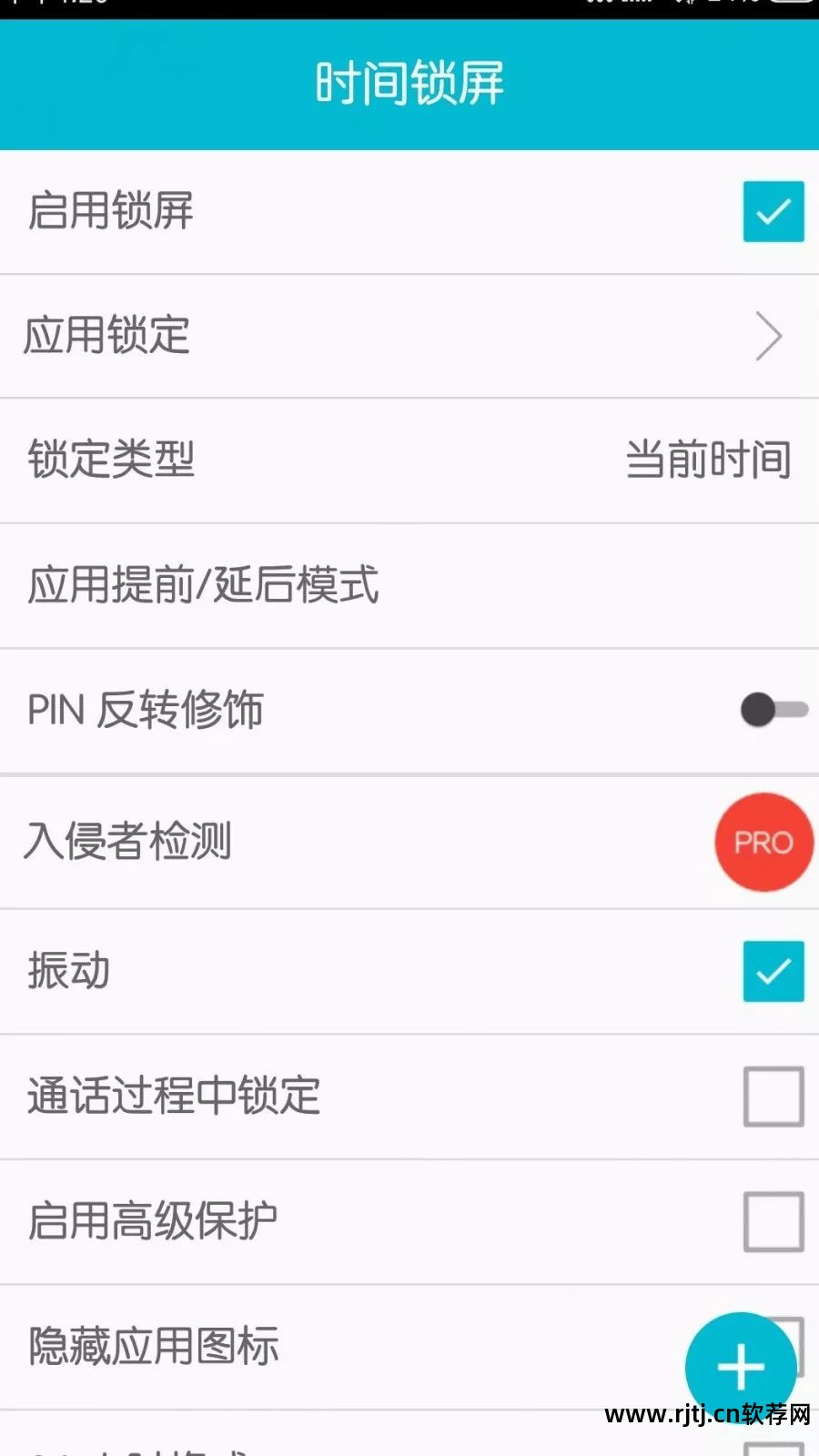Tap the time display in the status bar

(91, 7)
